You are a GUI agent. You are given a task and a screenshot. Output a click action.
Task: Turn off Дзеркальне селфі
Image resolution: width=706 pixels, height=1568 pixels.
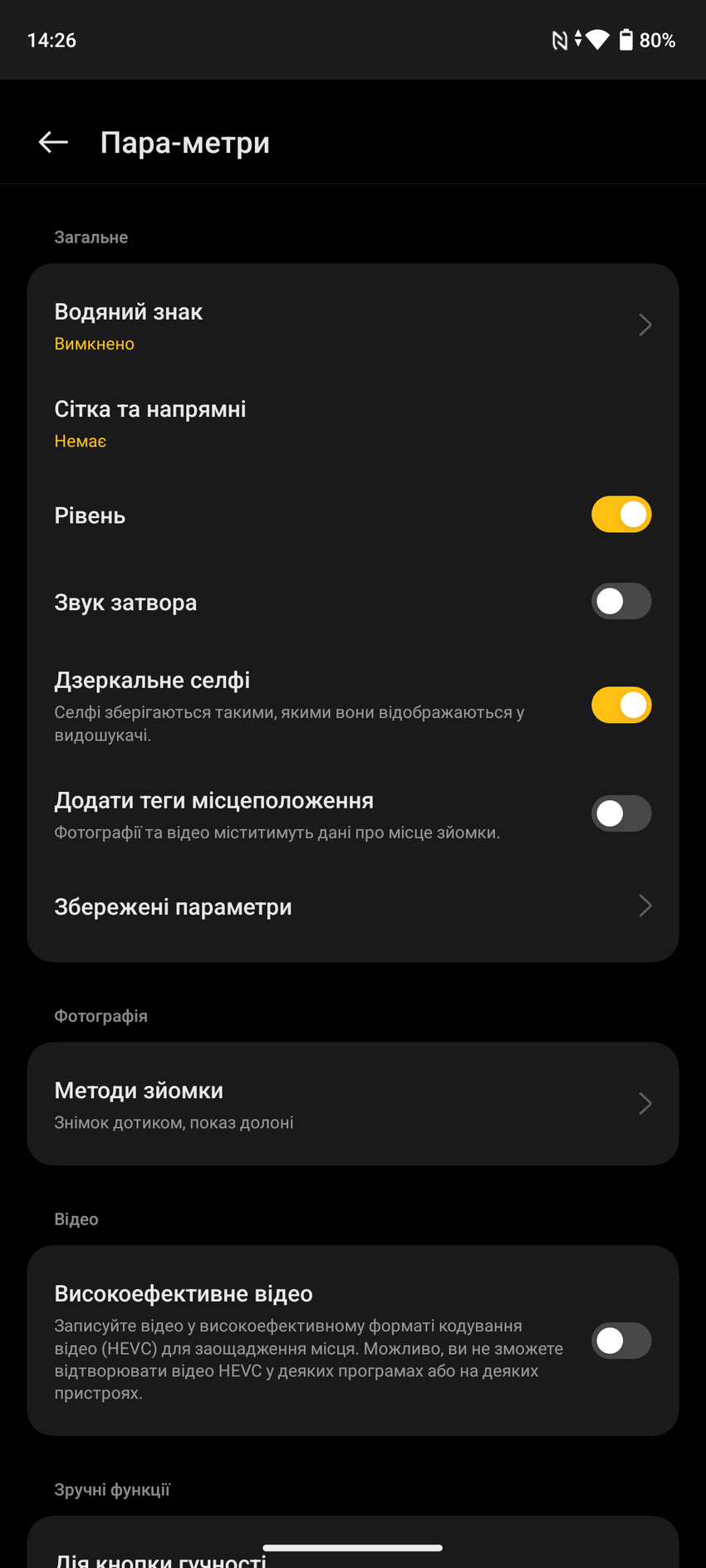pyautogui.click(x=621, y=705)
